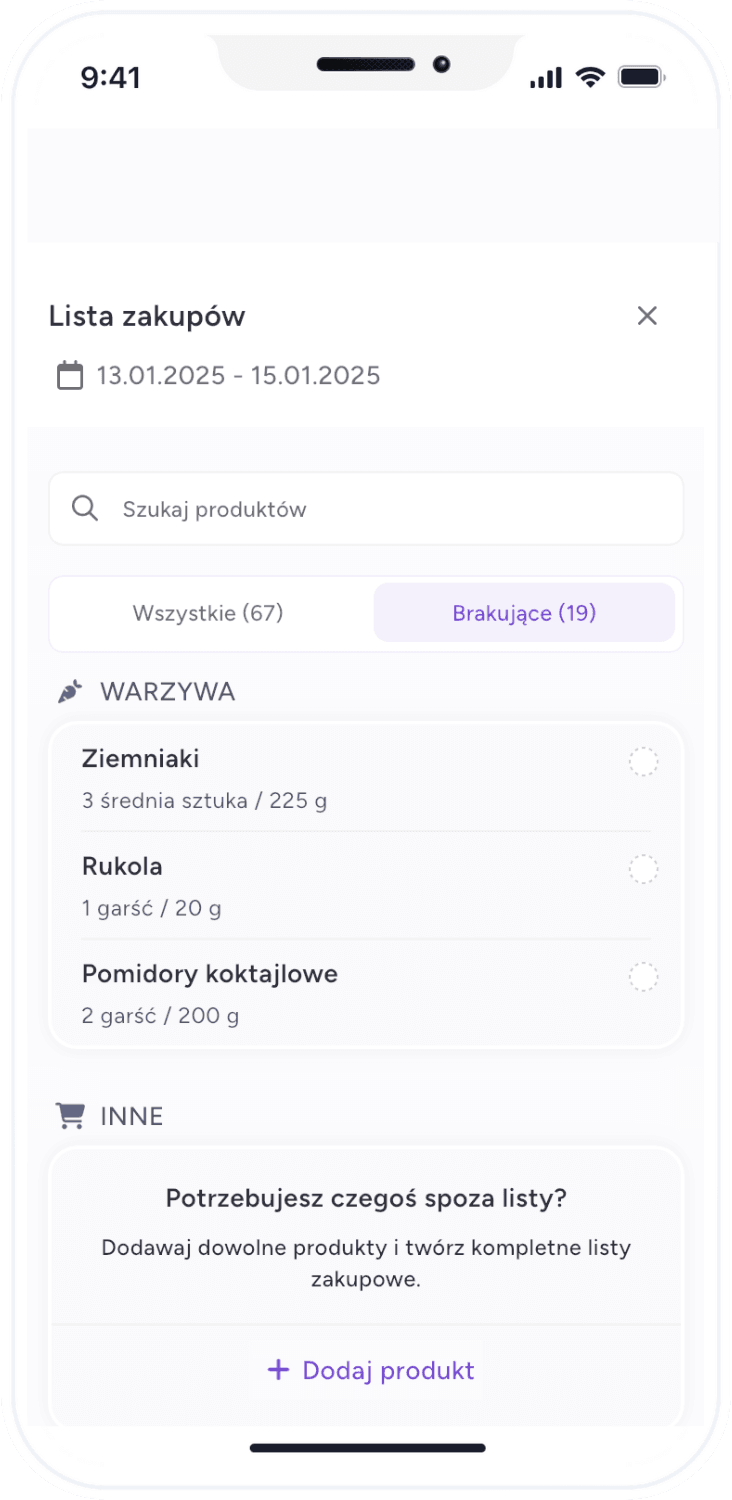Select the Rukola list entry
Viewport: 732px width, 1500px height.
point(300,885)
